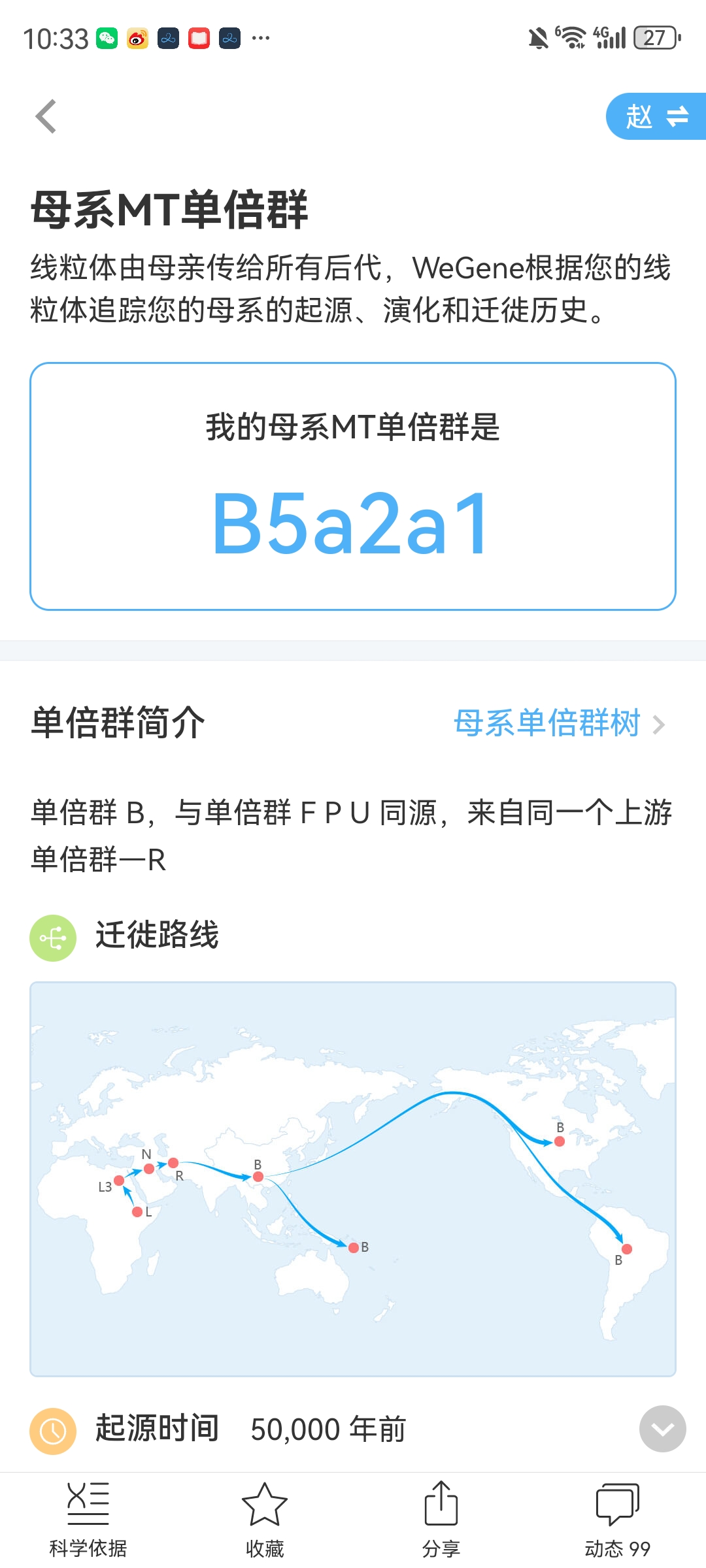This screenshot has height=1568, width=706.
Task: Open 科学依据 at the bottom
Action: pos(88,1520)
